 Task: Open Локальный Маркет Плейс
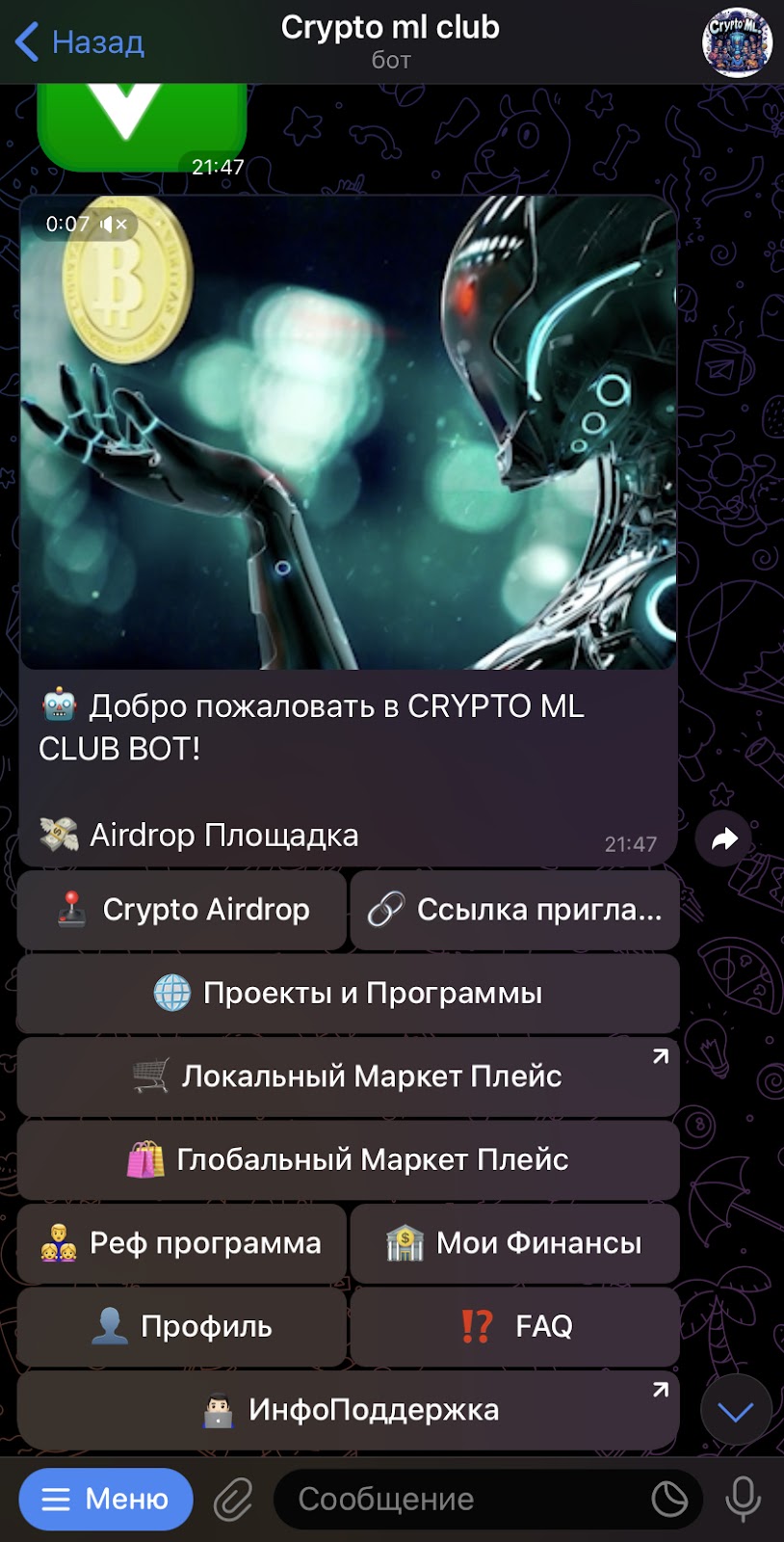coord(349,1077)
